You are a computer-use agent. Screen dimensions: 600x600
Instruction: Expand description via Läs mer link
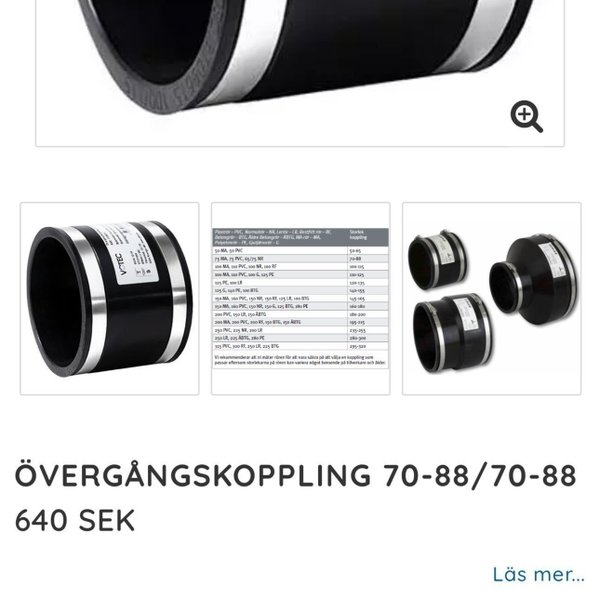[538, 574]
